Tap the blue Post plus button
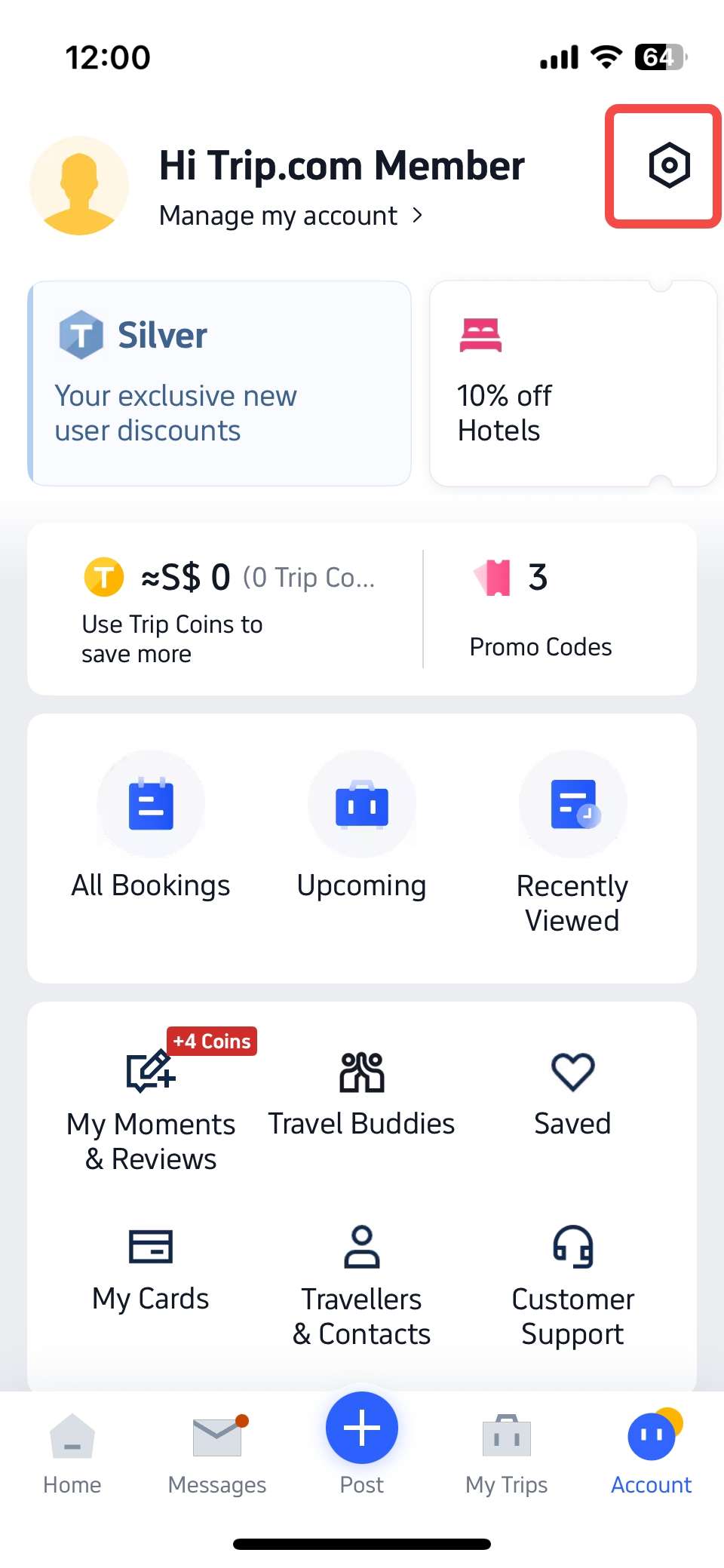This screenshot has width=724, height=1568. tap(361, 1426)
